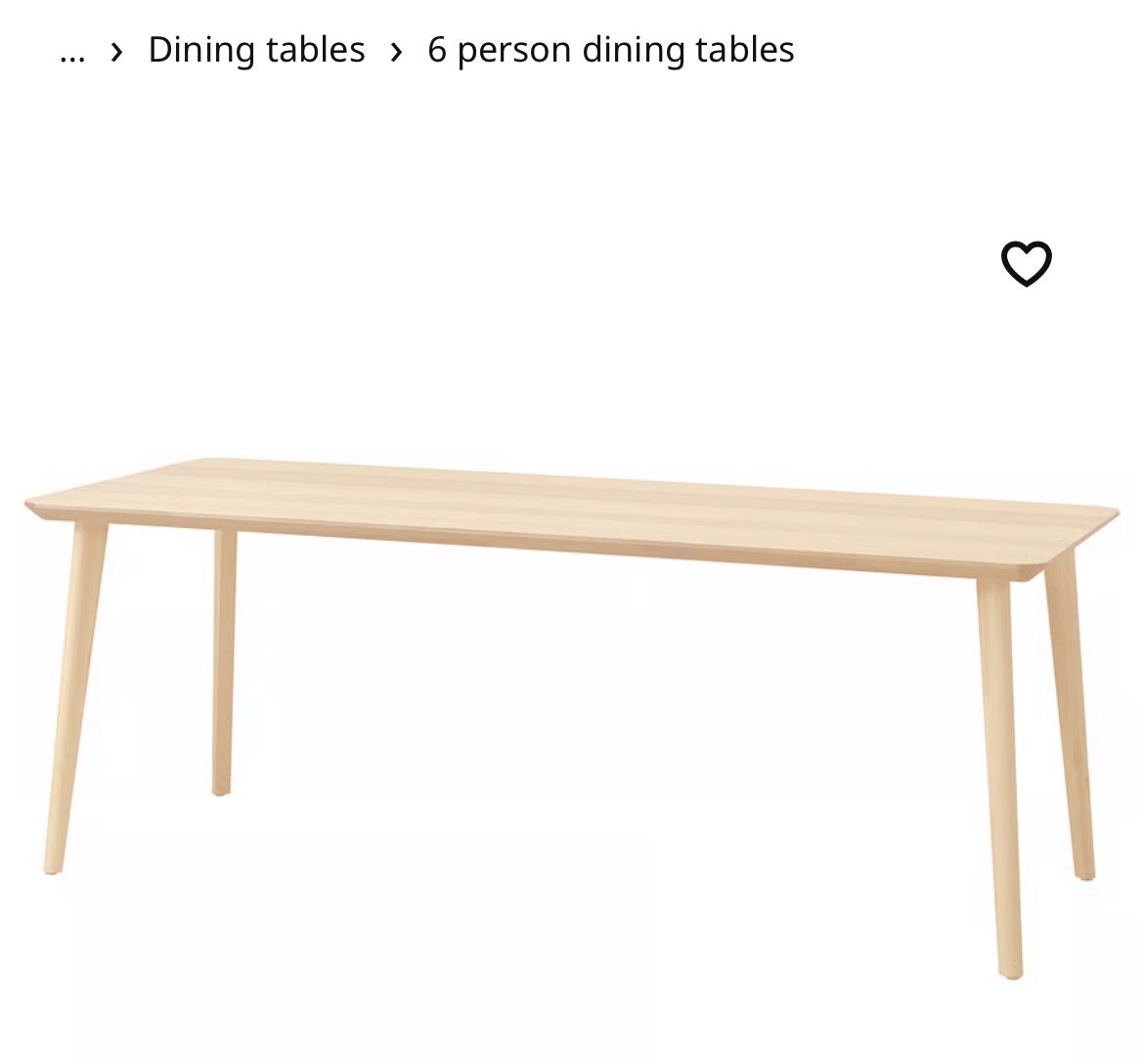The image size is (1144, 1064).
Task: Open the table product image
Action: pyautogui.click(x=572, y=719)
